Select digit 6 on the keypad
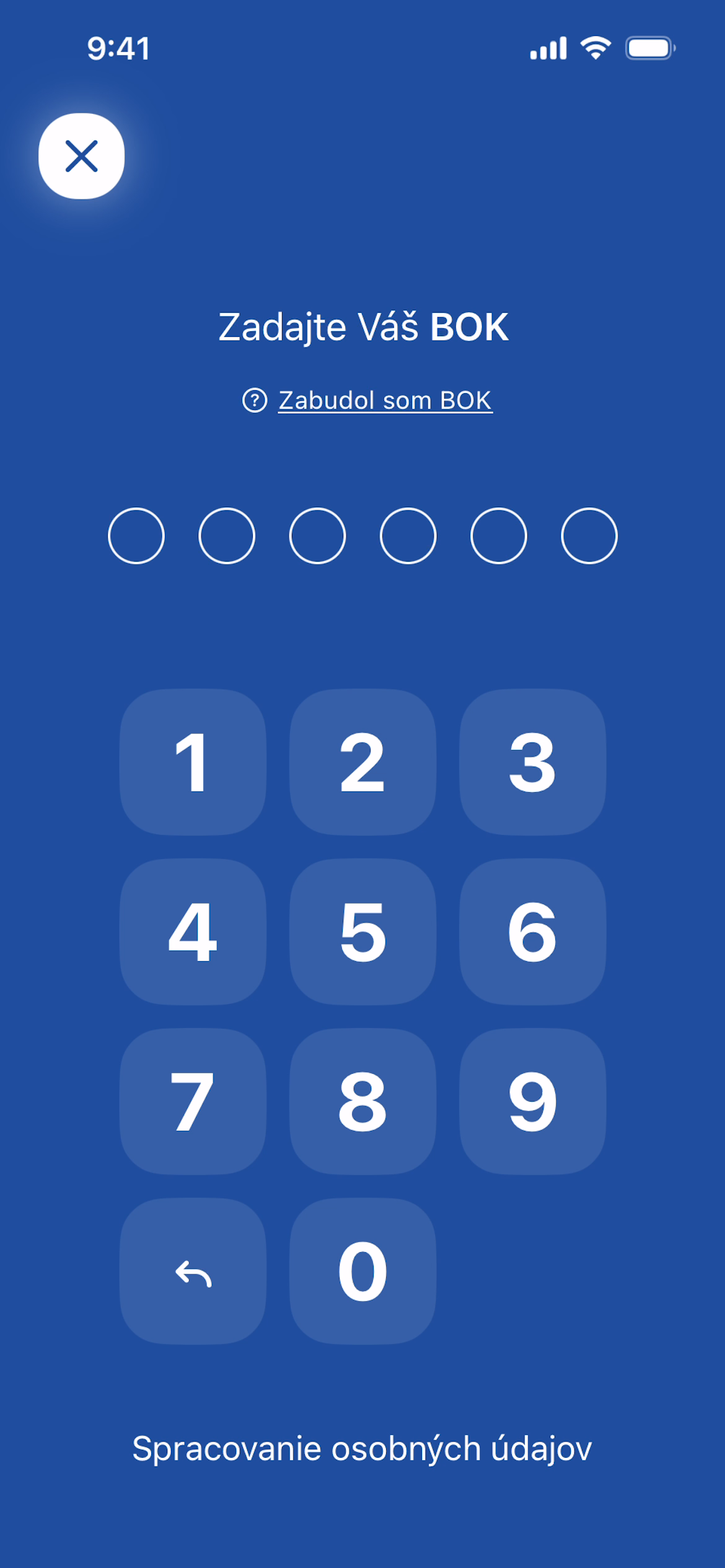725x1568 pixels. point(532,931)
